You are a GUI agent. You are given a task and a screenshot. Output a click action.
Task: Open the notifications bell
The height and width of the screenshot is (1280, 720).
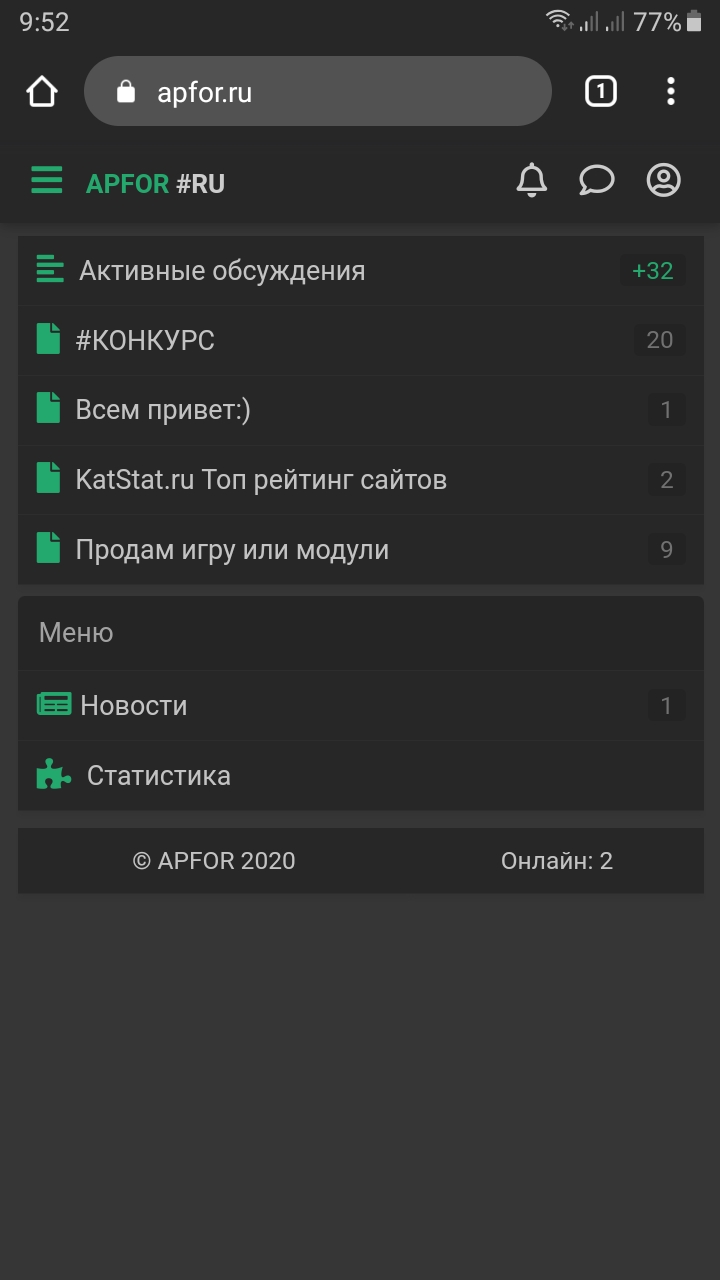(531, 180)
